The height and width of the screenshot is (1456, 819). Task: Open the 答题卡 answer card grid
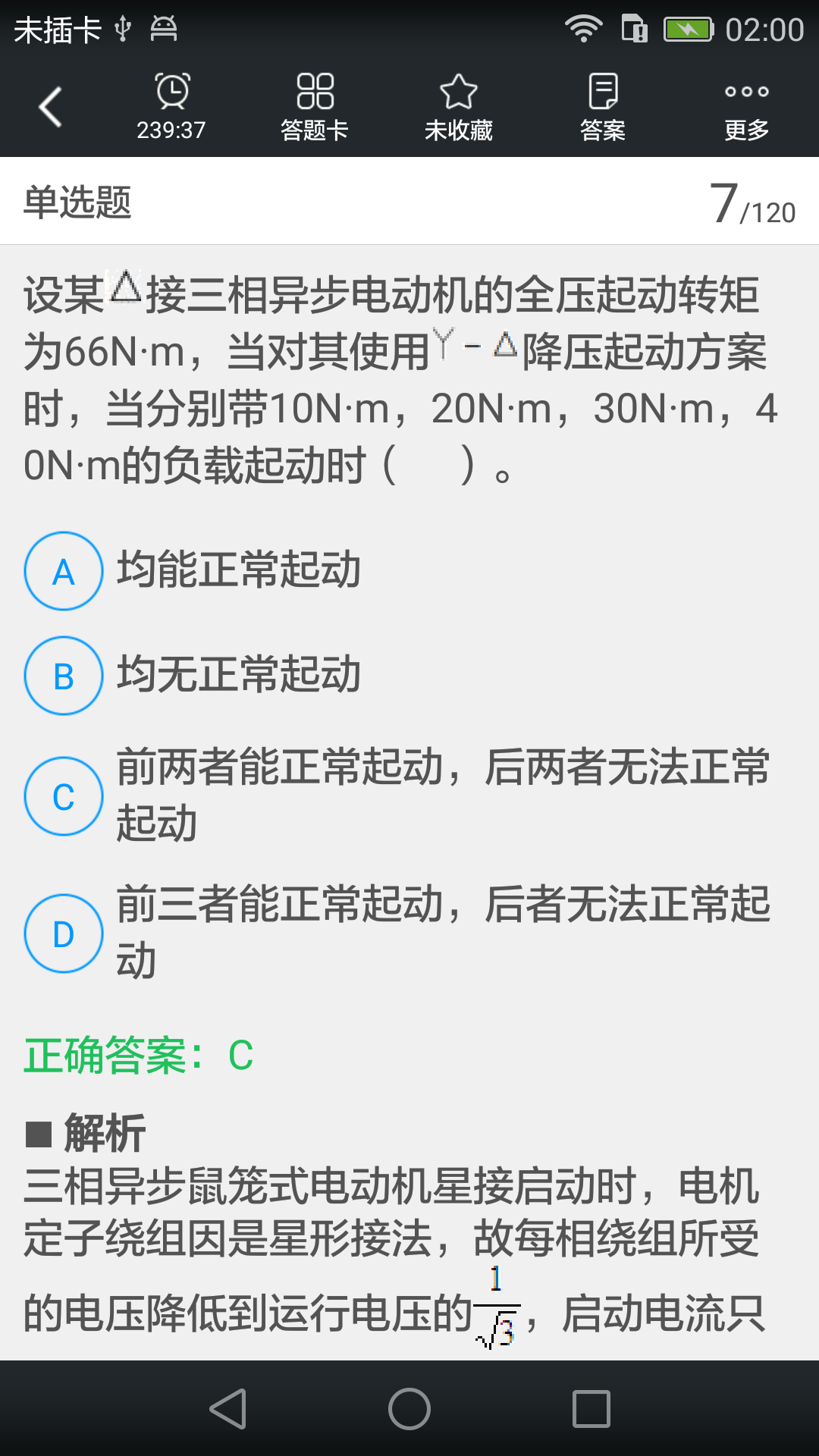click(x=315, y=105)
